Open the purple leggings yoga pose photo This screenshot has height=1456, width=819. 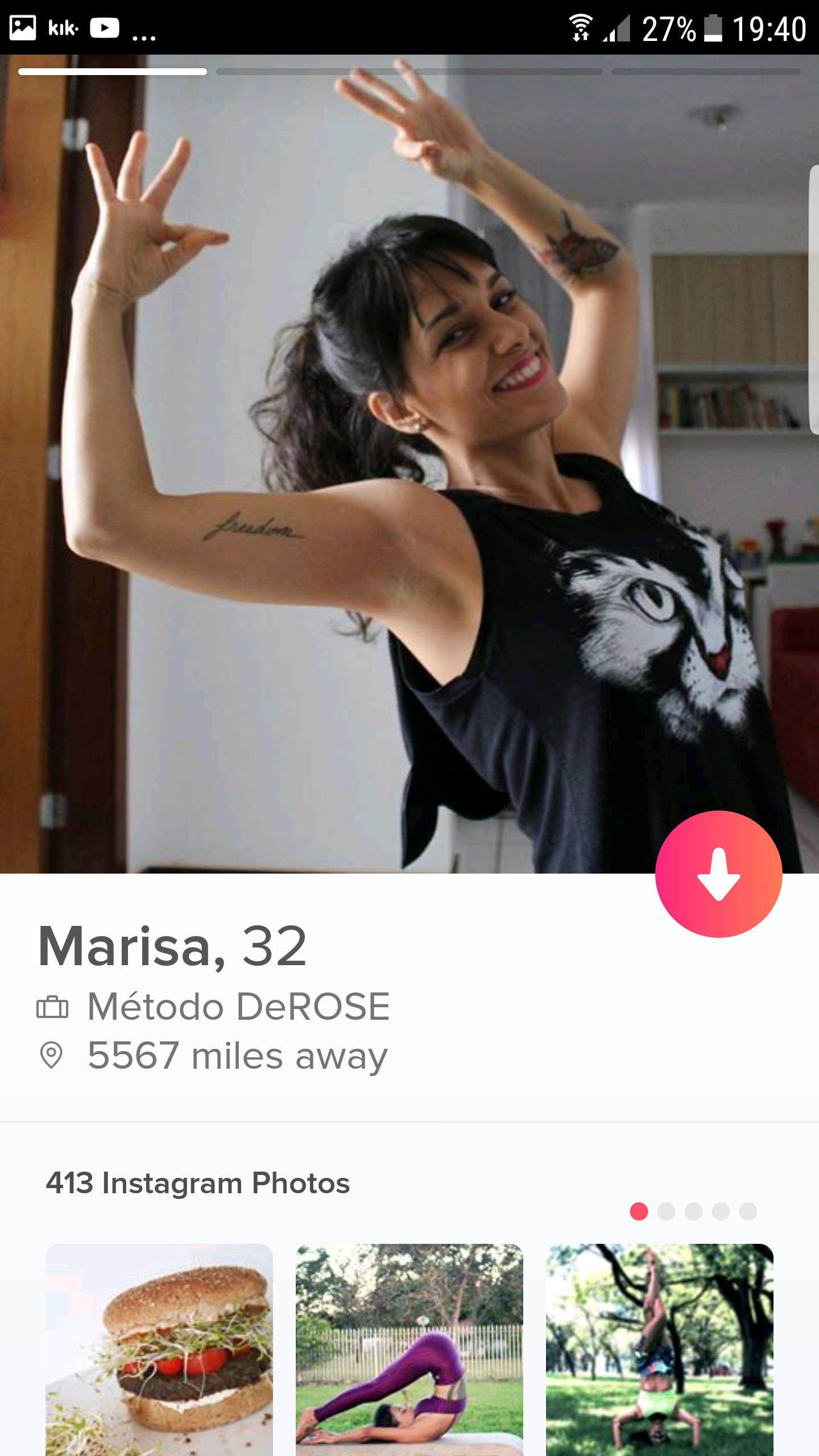click(409, 1349)
